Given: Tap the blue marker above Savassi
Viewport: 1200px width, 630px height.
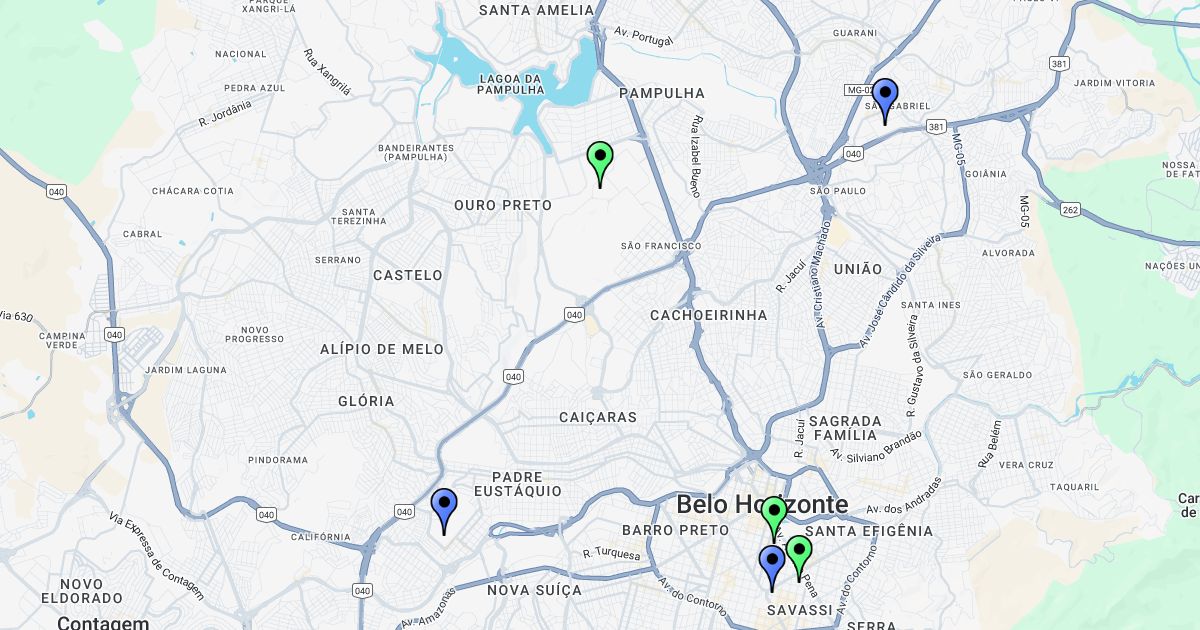Looking at the screenshot, I should [x=771, y=563].
